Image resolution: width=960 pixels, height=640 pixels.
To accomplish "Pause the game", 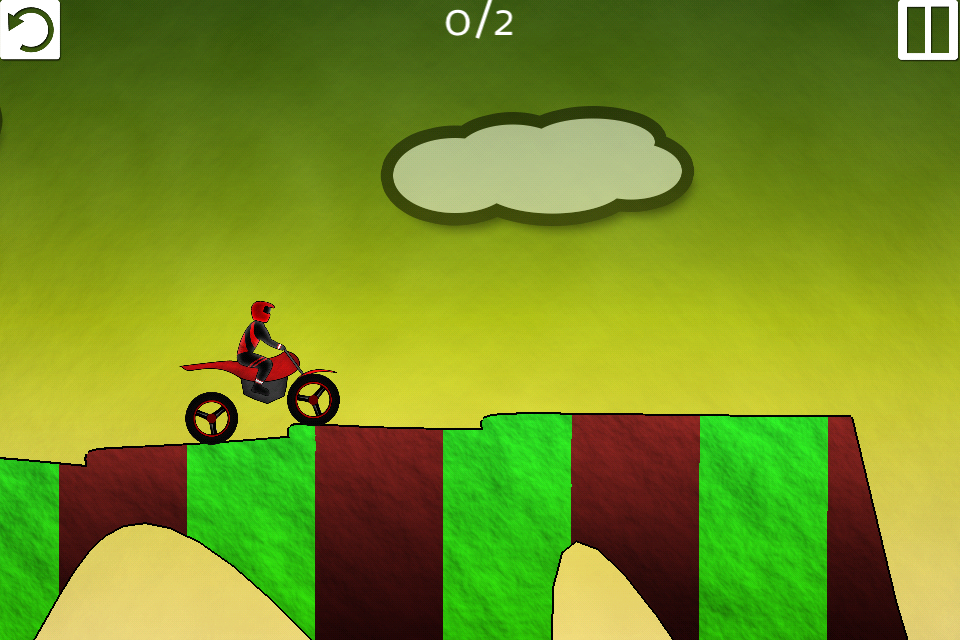I will [x=928, y=29].
